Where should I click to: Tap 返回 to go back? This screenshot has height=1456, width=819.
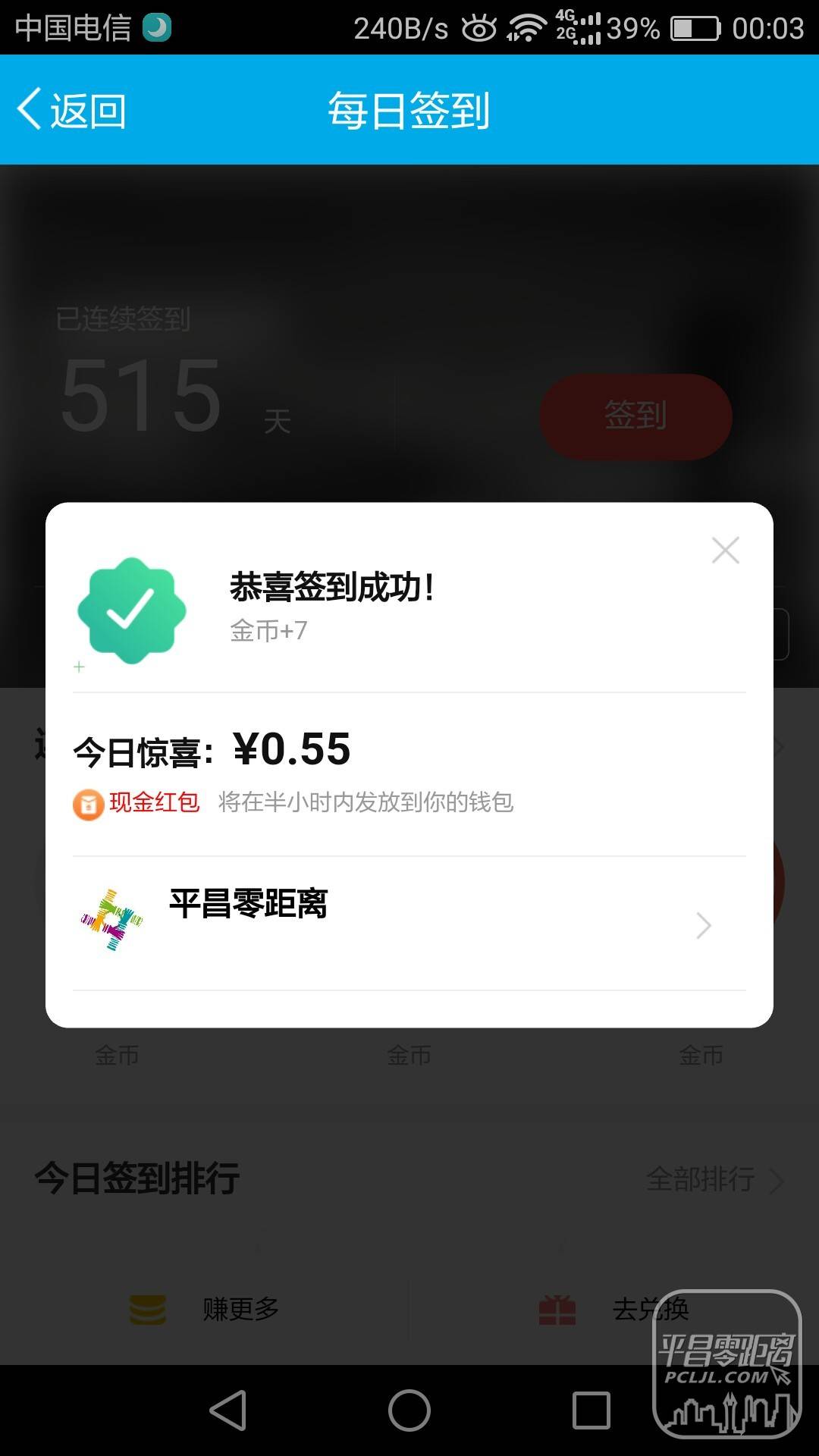coord(72,110)
